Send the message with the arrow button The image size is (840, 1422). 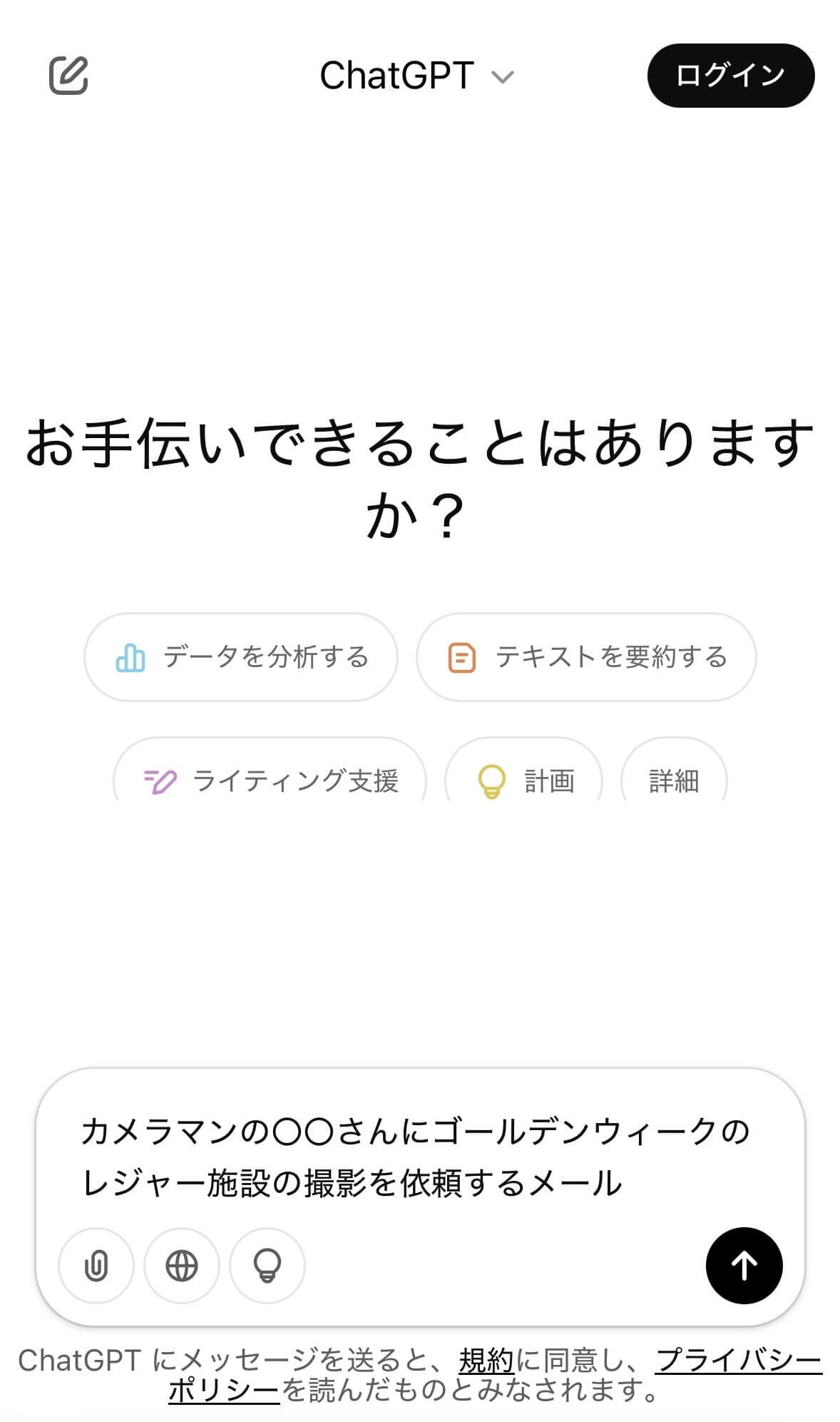click(744, 1265)
